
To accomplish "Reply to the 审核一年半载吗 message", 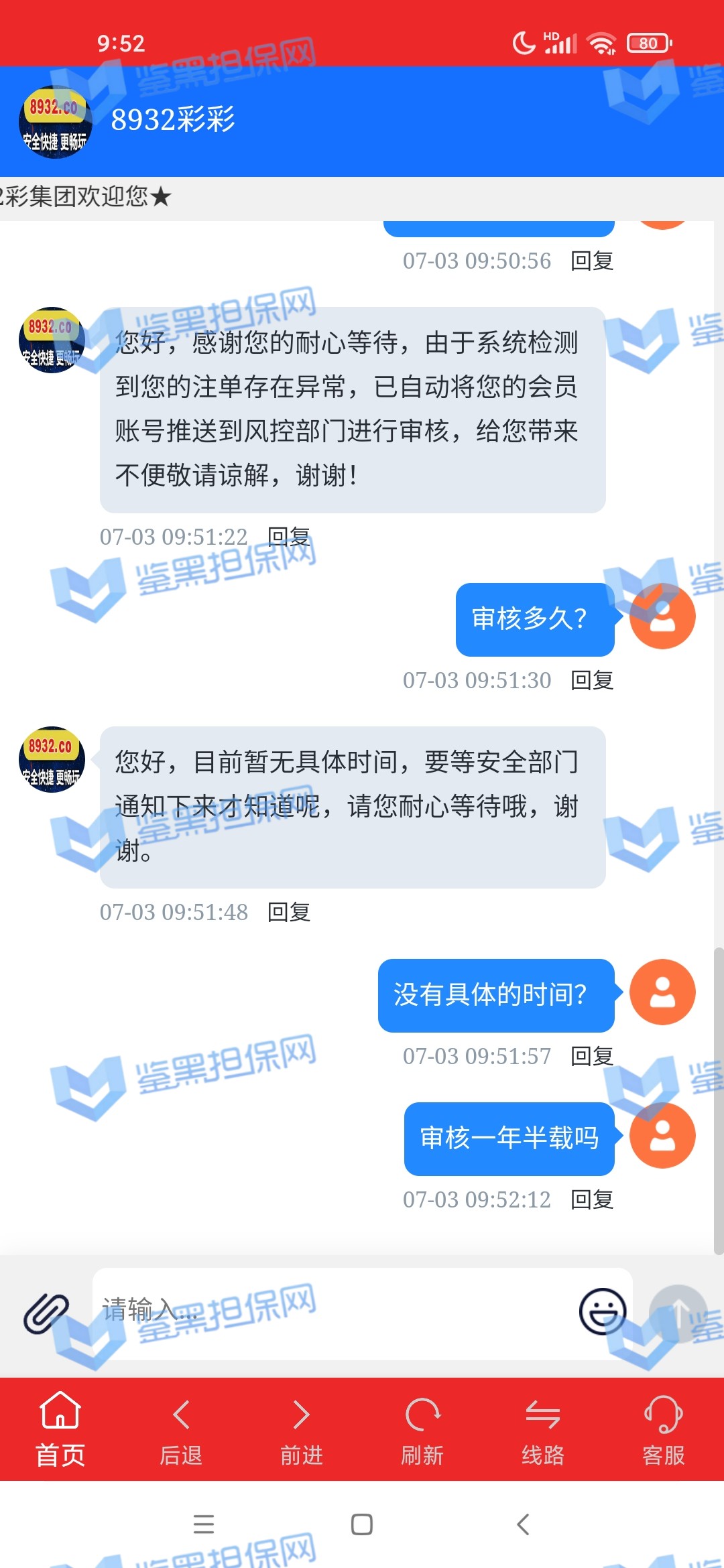I will coord(592,1199).
